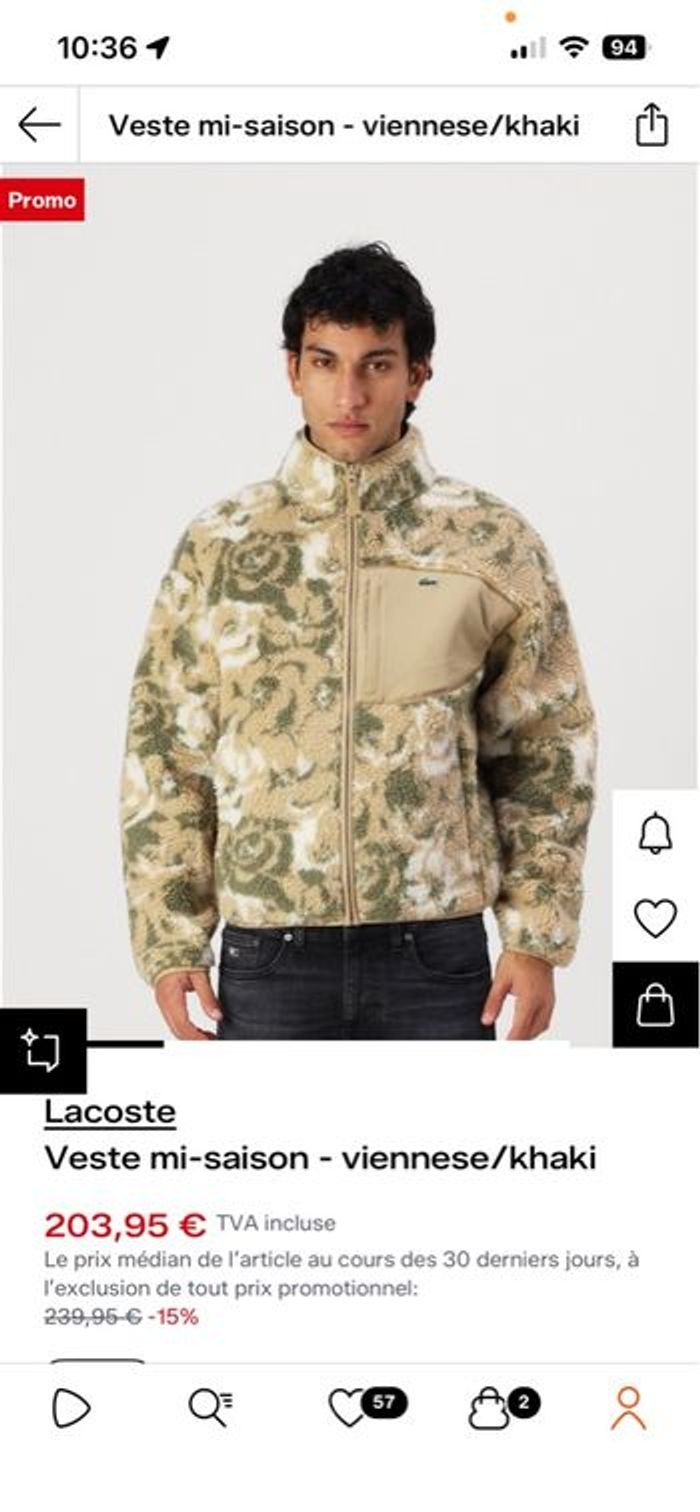Add the jacket to favorites with the heart
The height and width of the screenshot is (1512, 700).
[x=655, y=918]
